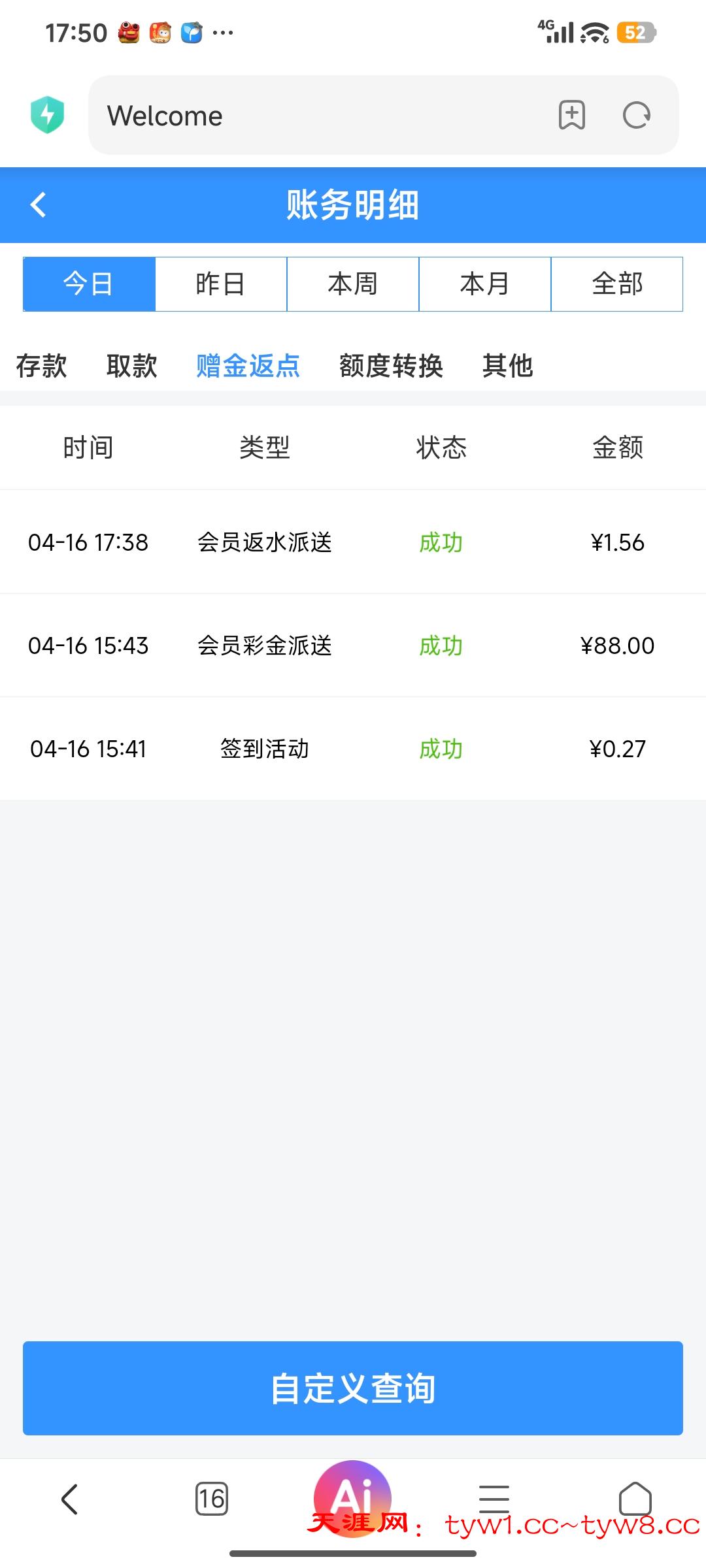Viewport: 706px width, 1568px height.
Task: Tap the Welcome address bar
Action: click(x=314, y=116)
